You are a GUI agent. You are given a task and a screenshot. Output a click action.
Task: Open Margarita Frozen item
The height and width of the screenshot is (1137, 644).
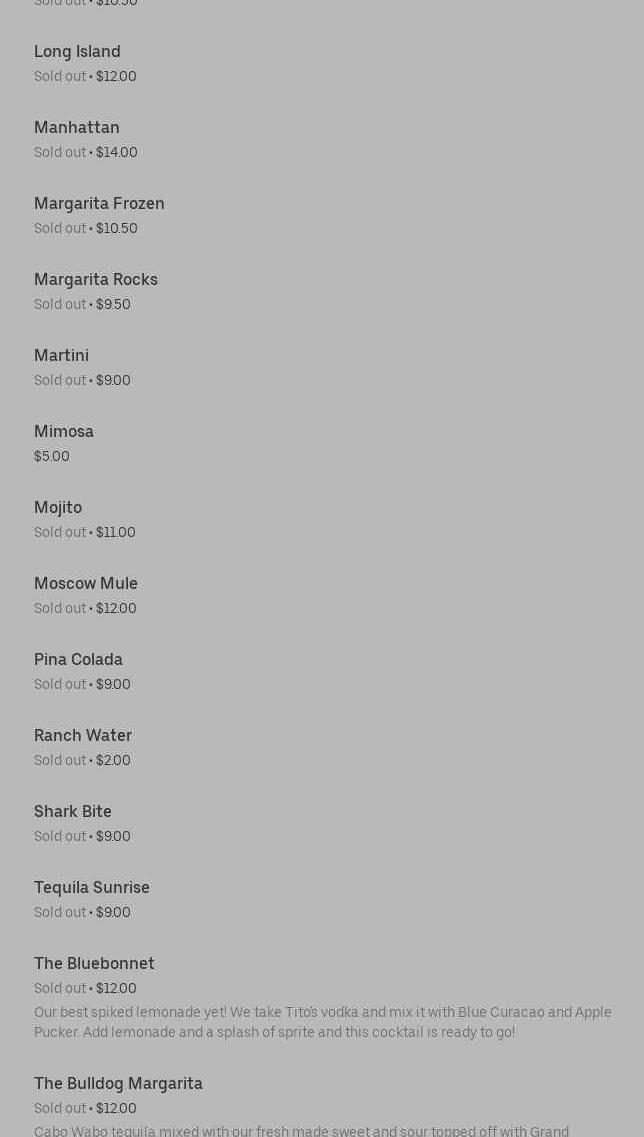[x=99, y=204]
